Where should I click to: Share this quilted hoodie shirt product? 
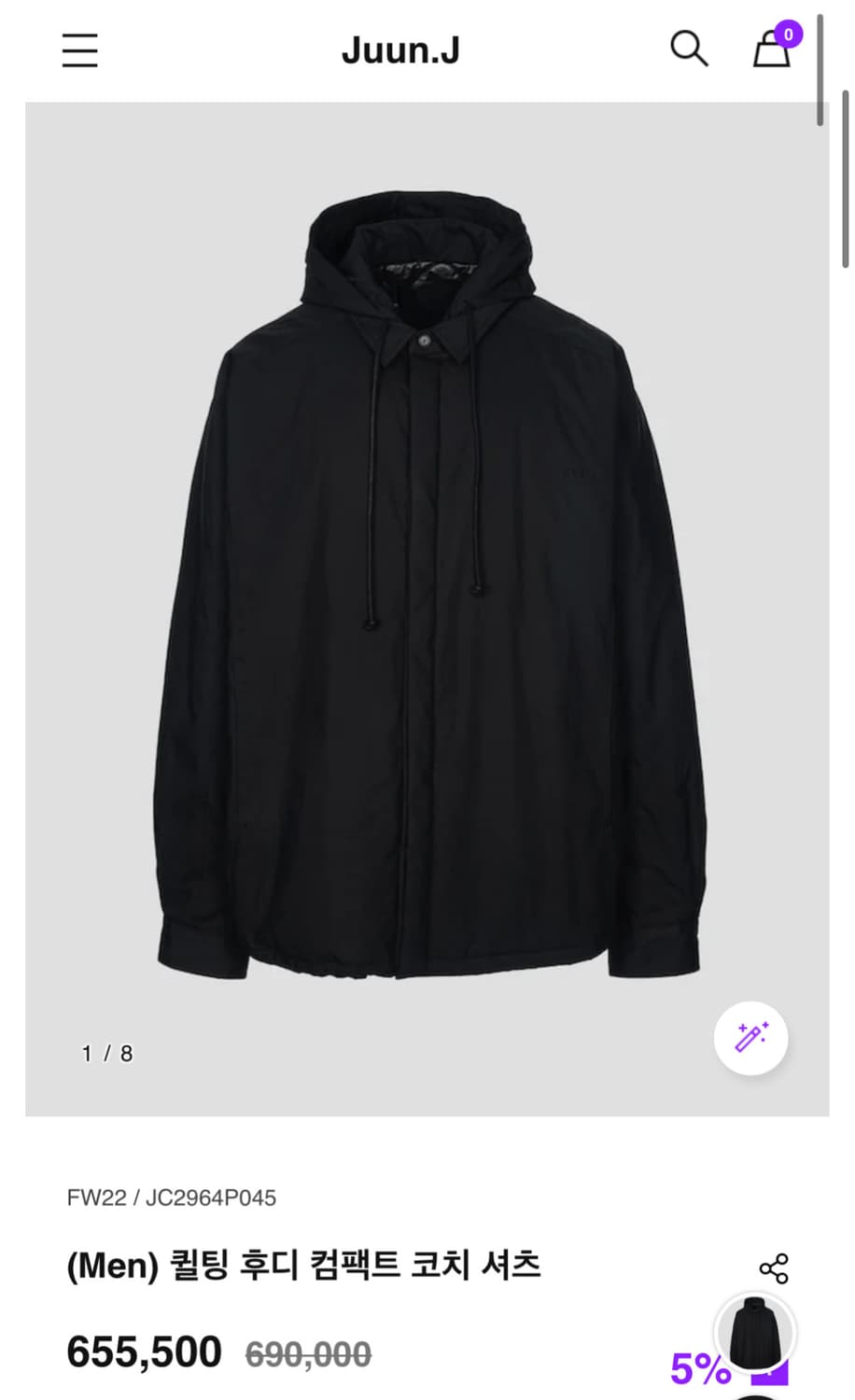(774, 1268)
